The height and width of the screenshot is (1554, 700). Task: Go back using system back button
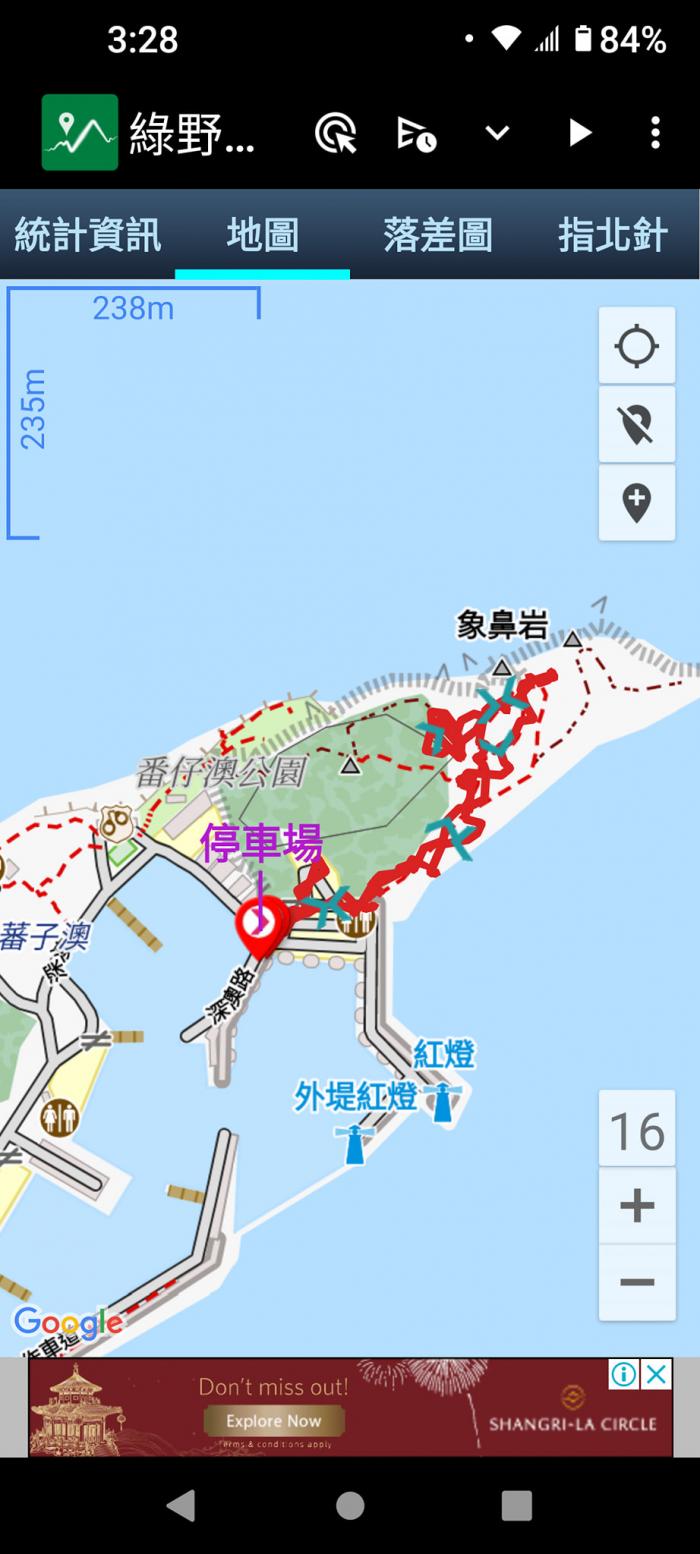pos(181,1505)
